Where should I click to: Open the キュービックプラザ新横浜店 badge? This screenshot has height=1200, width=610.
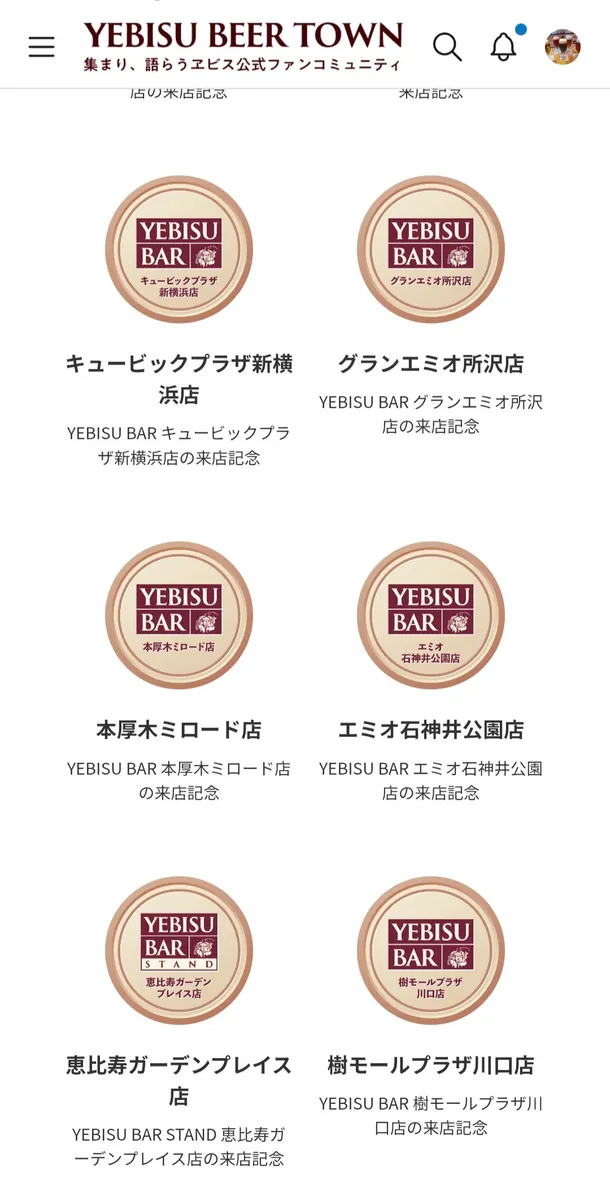click(x=179, y=250)
